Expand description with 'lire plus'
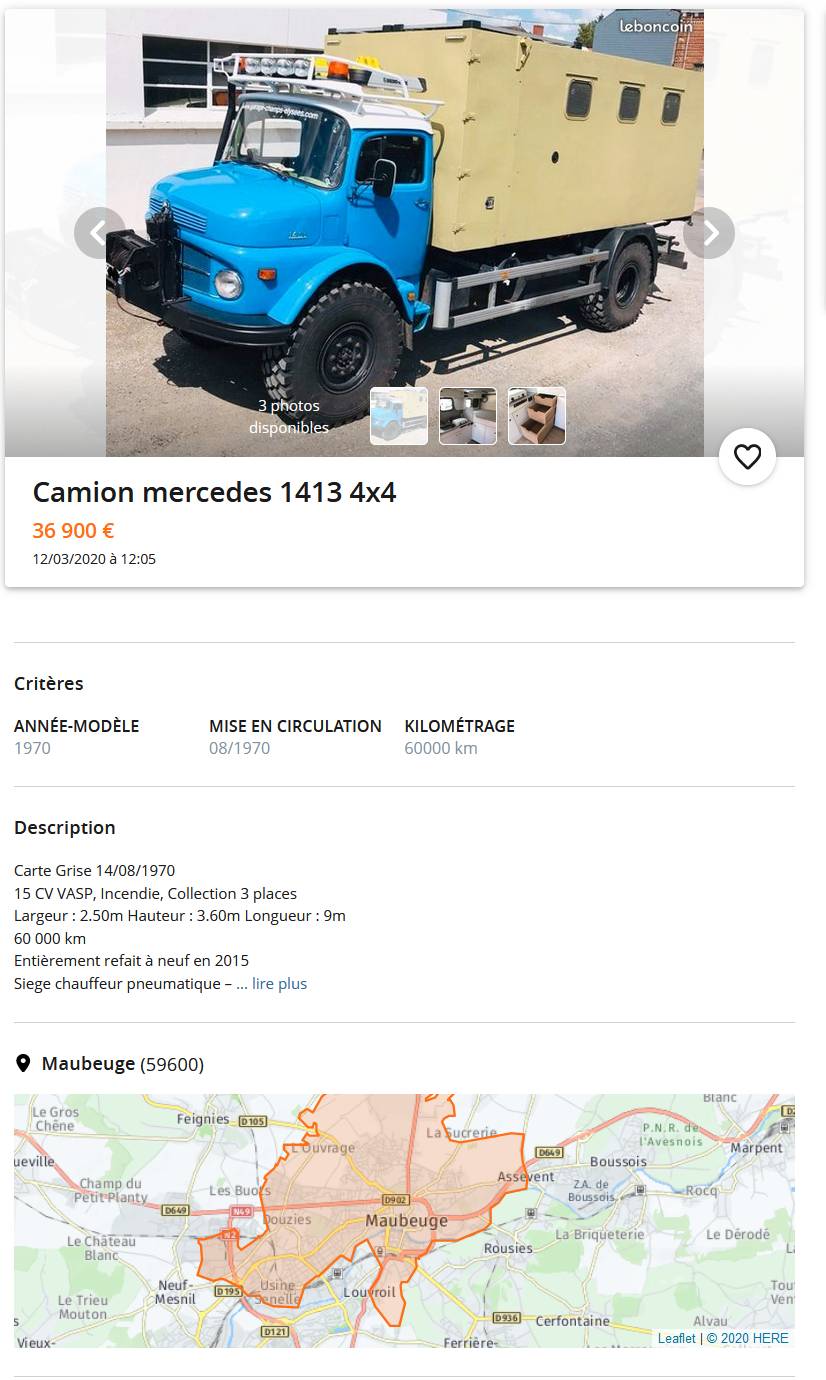Screen dimensions: 826x1380 [x=279, y=984]
